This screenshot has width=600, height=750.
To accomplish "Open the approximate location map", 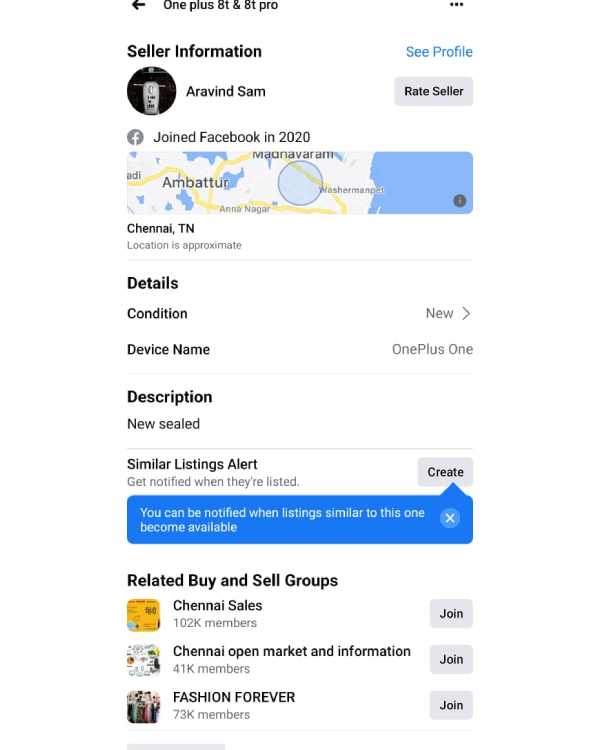I will (x=299, y=183).
